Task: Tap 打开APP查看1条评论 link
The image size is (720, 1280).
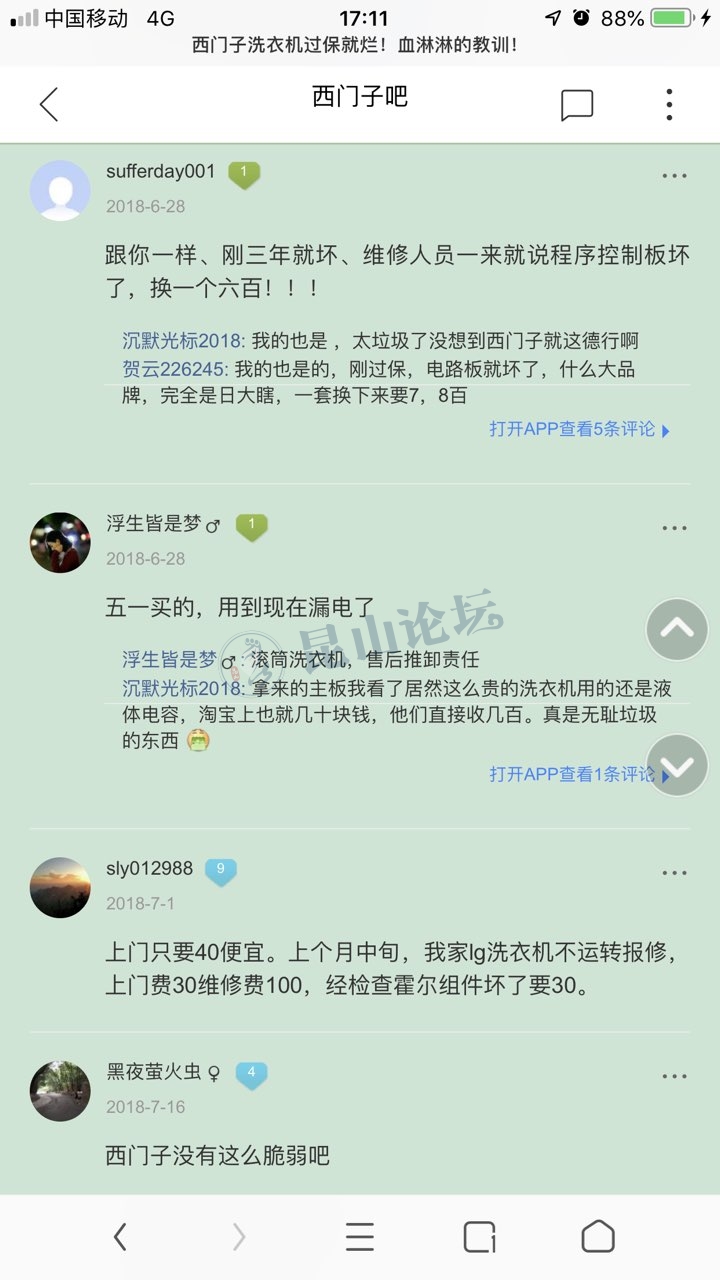Action: [x=572, y=774]
